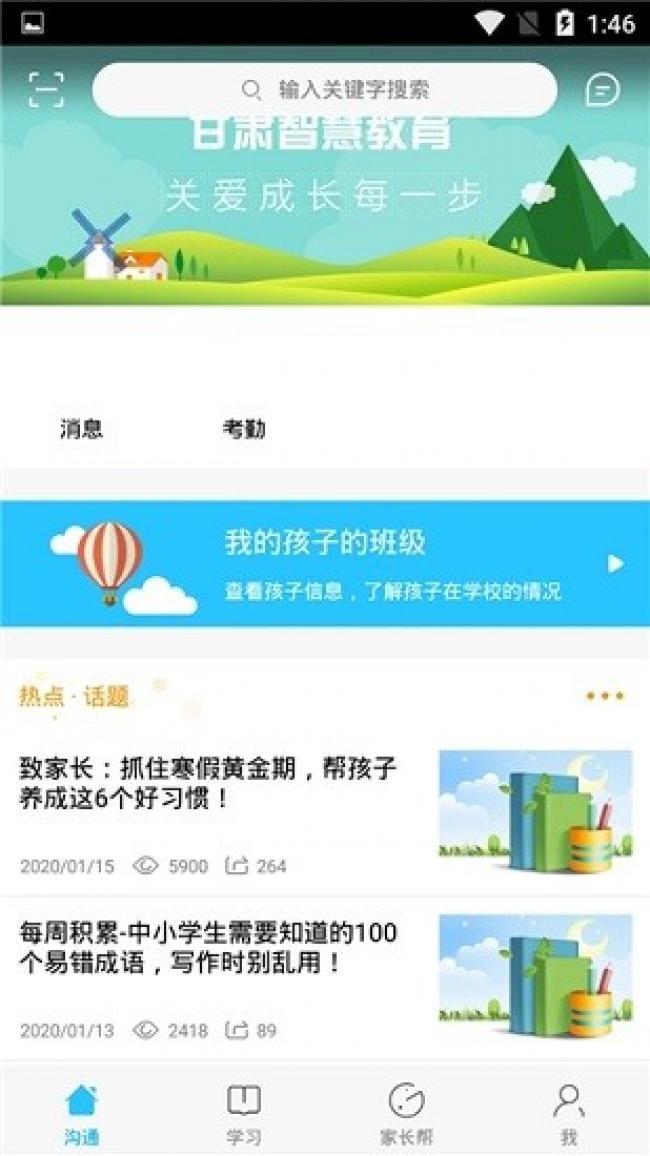
Task: Select the 沟通 tab
Action: coord(81,1113)
